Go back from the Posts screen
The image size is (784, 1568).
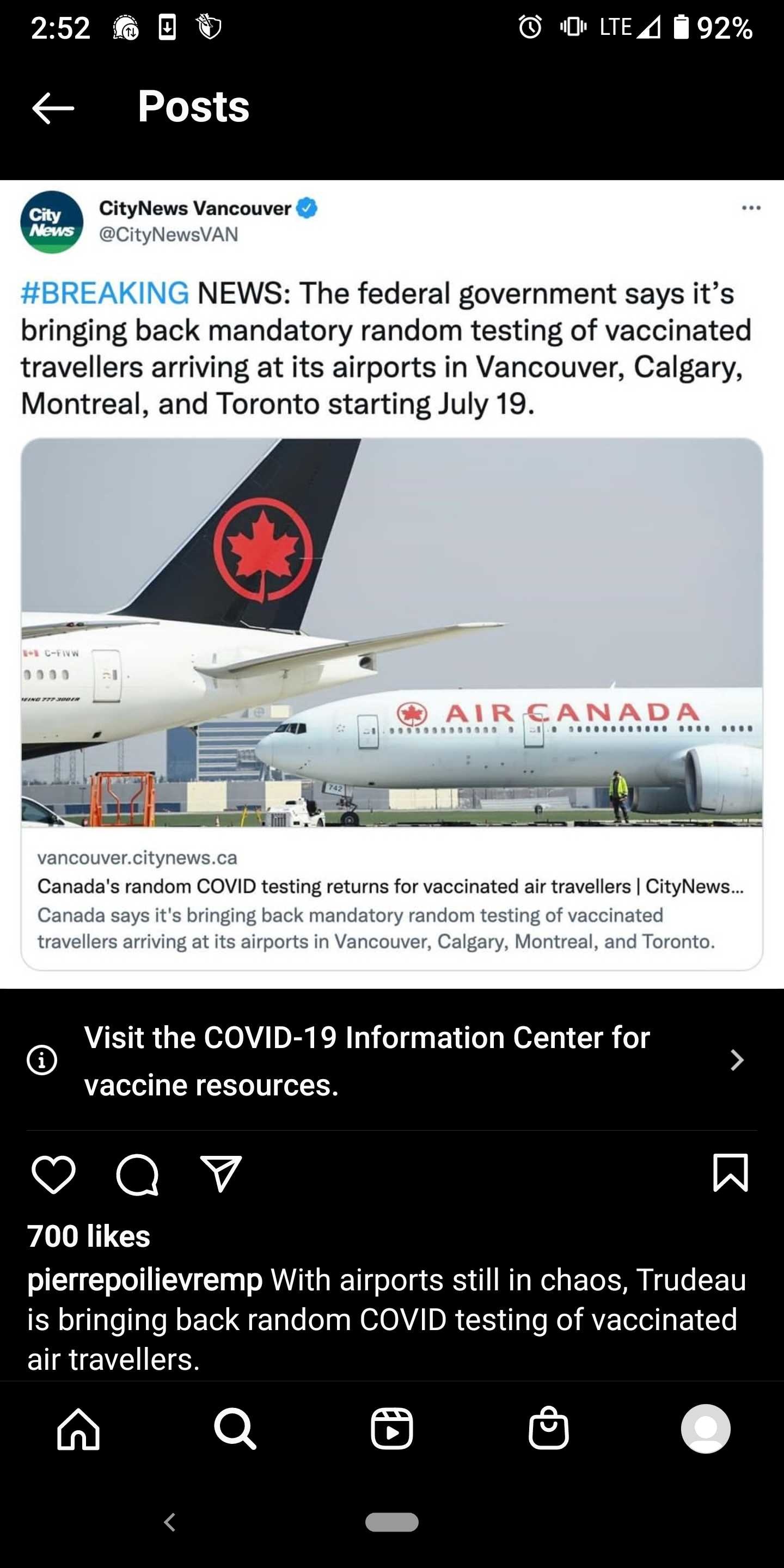[53, 108]
